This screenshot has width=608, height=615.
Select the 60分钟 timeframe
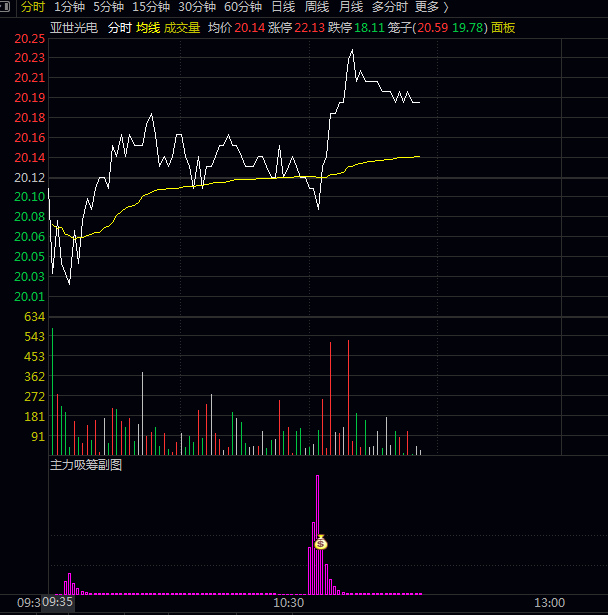pyautogui.click(x=243, y=7)
